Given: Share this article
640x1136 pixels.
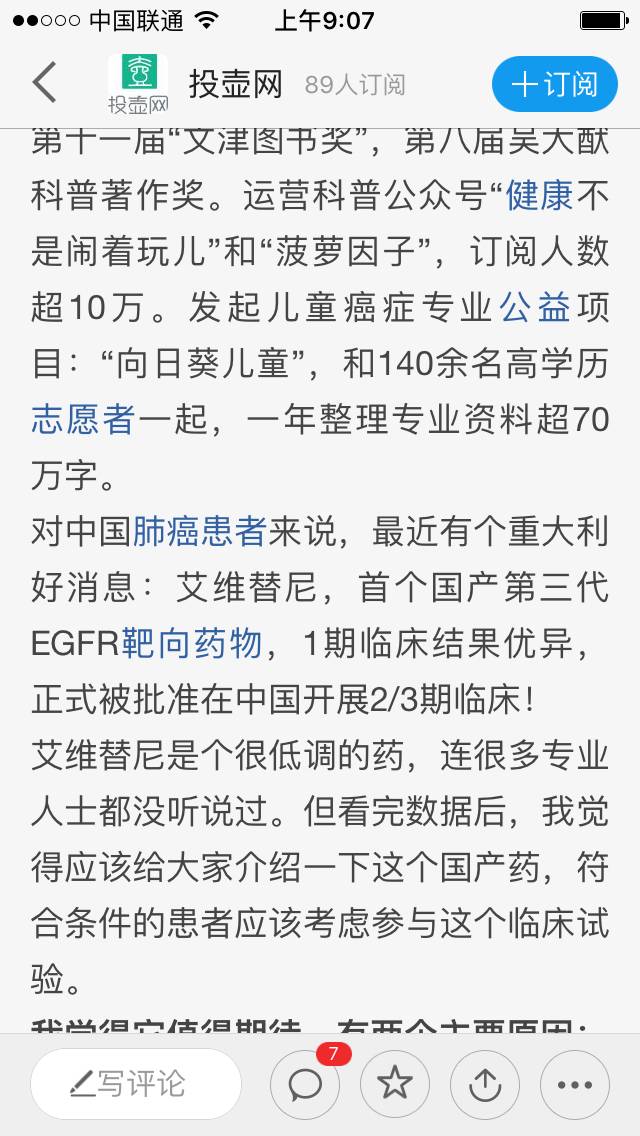Looking at the screenshot, I should [485, 1083].
